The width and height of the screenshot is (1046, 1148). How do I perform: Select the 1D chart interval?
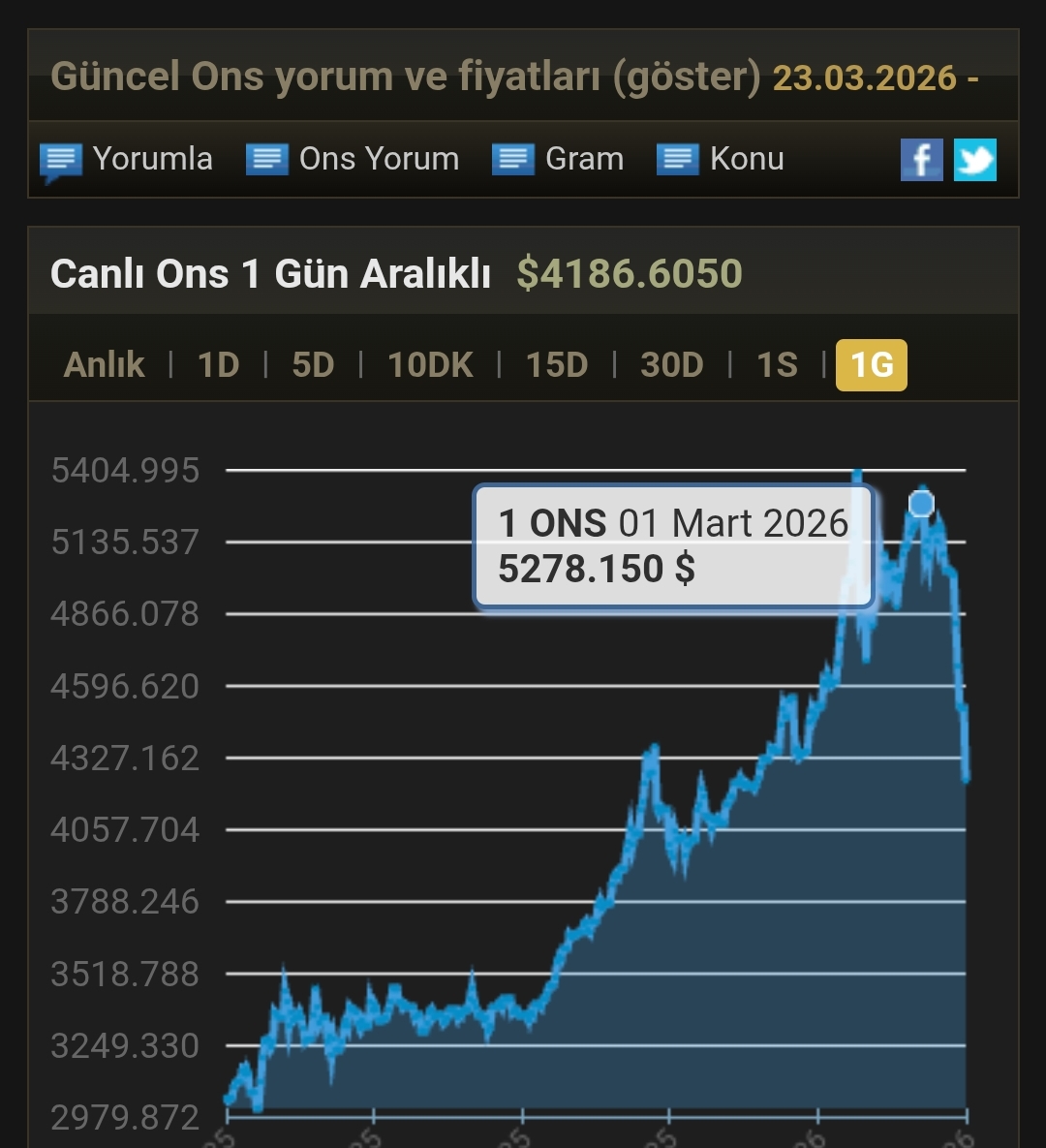click(x=218, y=365)
